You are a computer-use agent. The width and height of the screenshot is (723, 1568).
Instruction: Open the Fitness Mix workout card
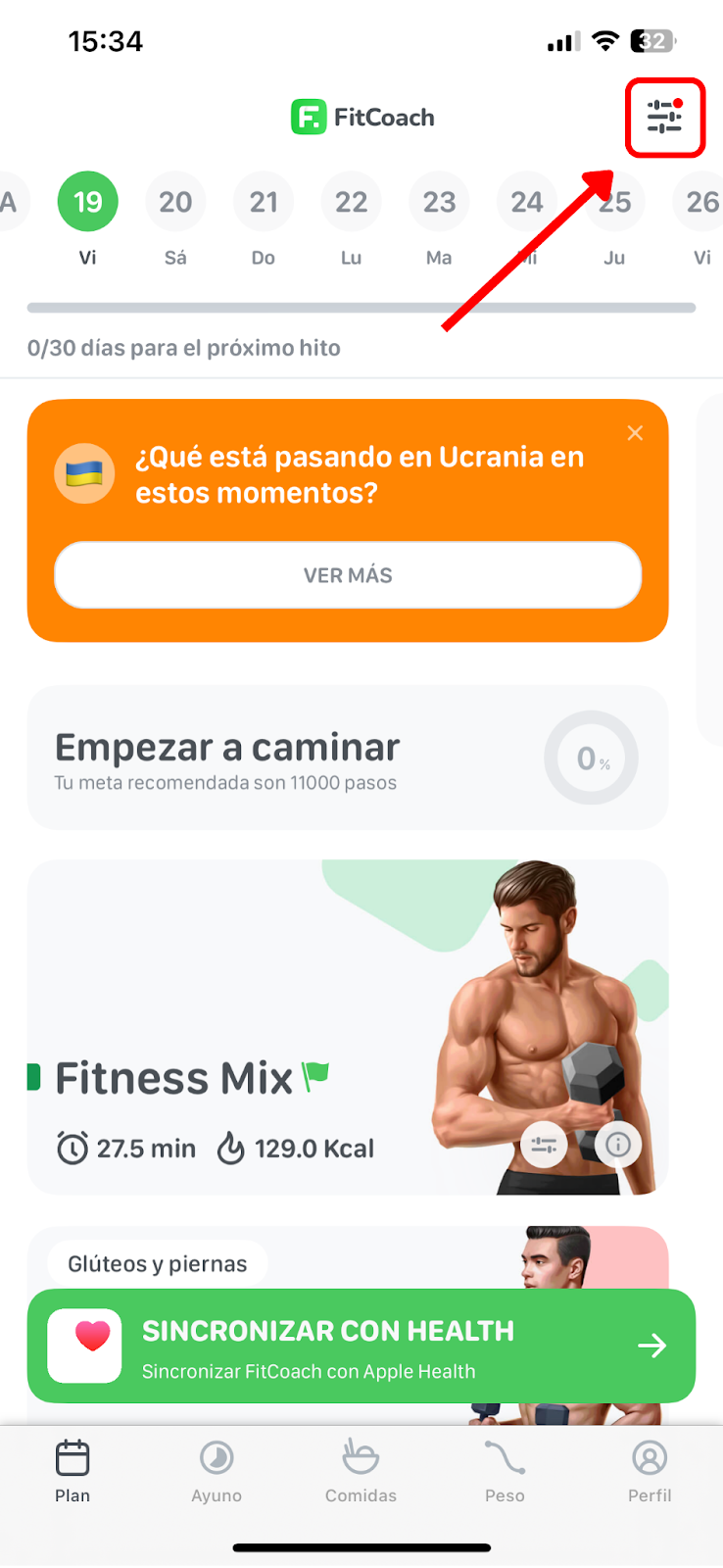pyautogui.click(x=348, y=1027)
